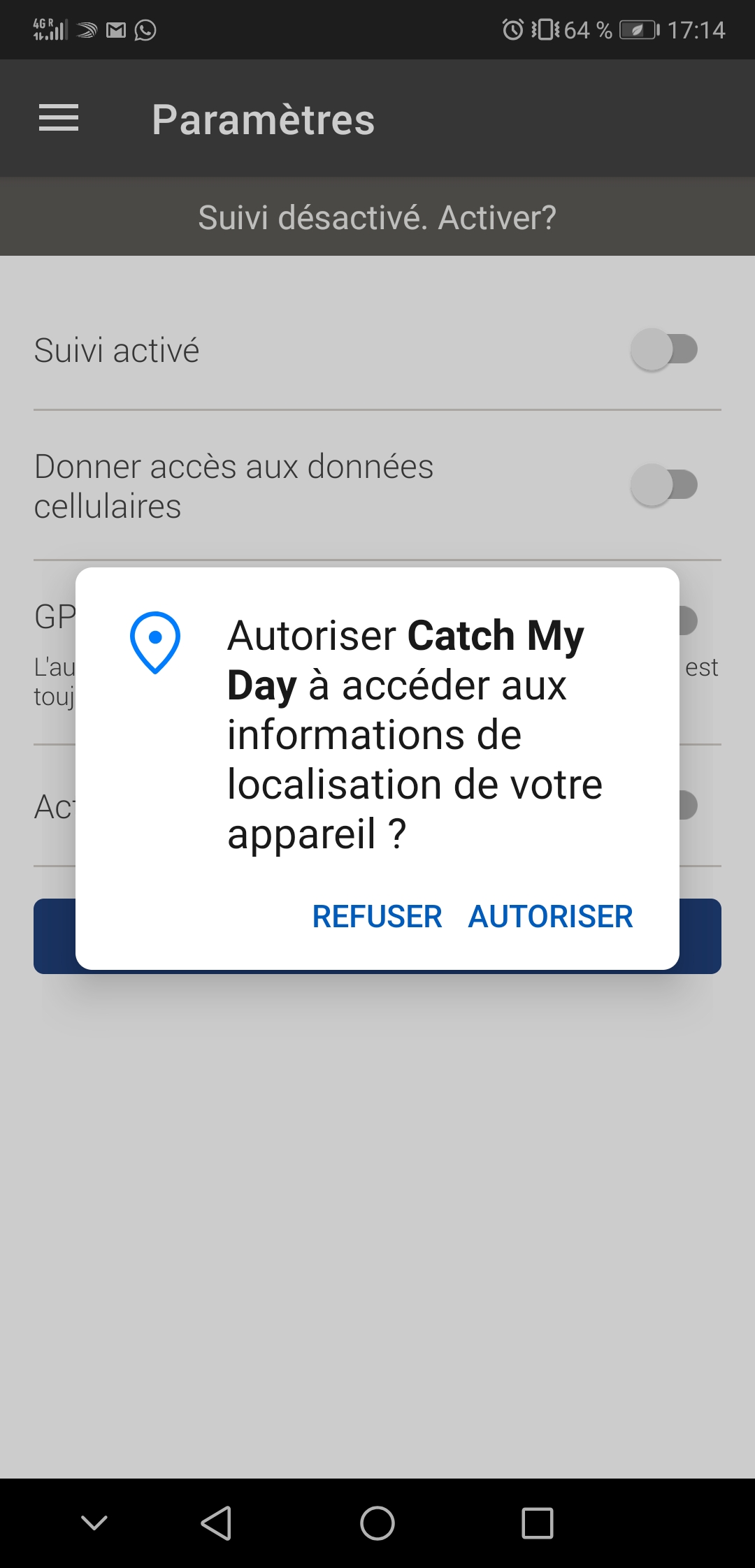Go to the home screen

(377, 1523)
